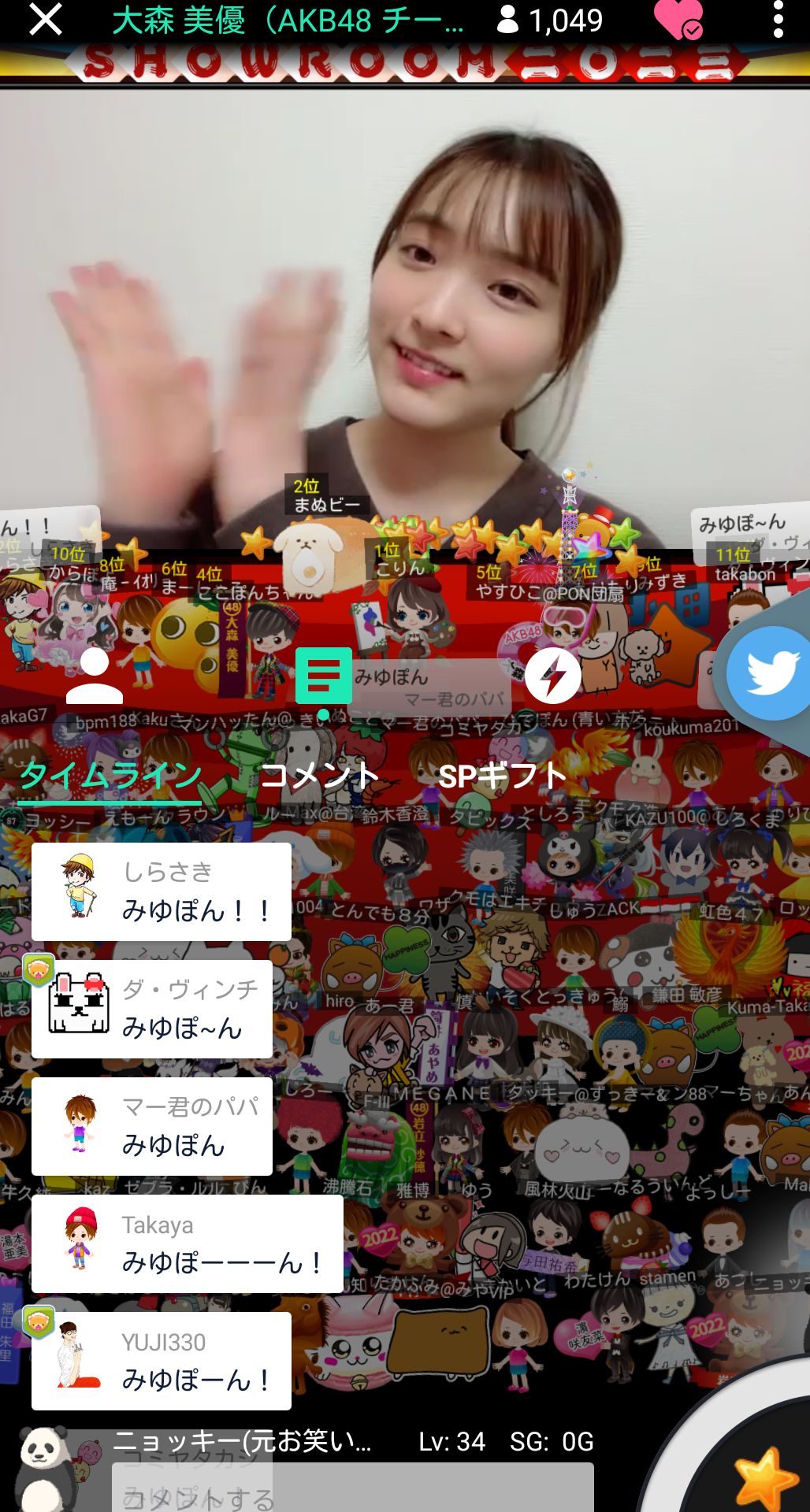Switch to the コメント tab
The width and height of the screenshot is (810, 1512).
pos(320,776)
